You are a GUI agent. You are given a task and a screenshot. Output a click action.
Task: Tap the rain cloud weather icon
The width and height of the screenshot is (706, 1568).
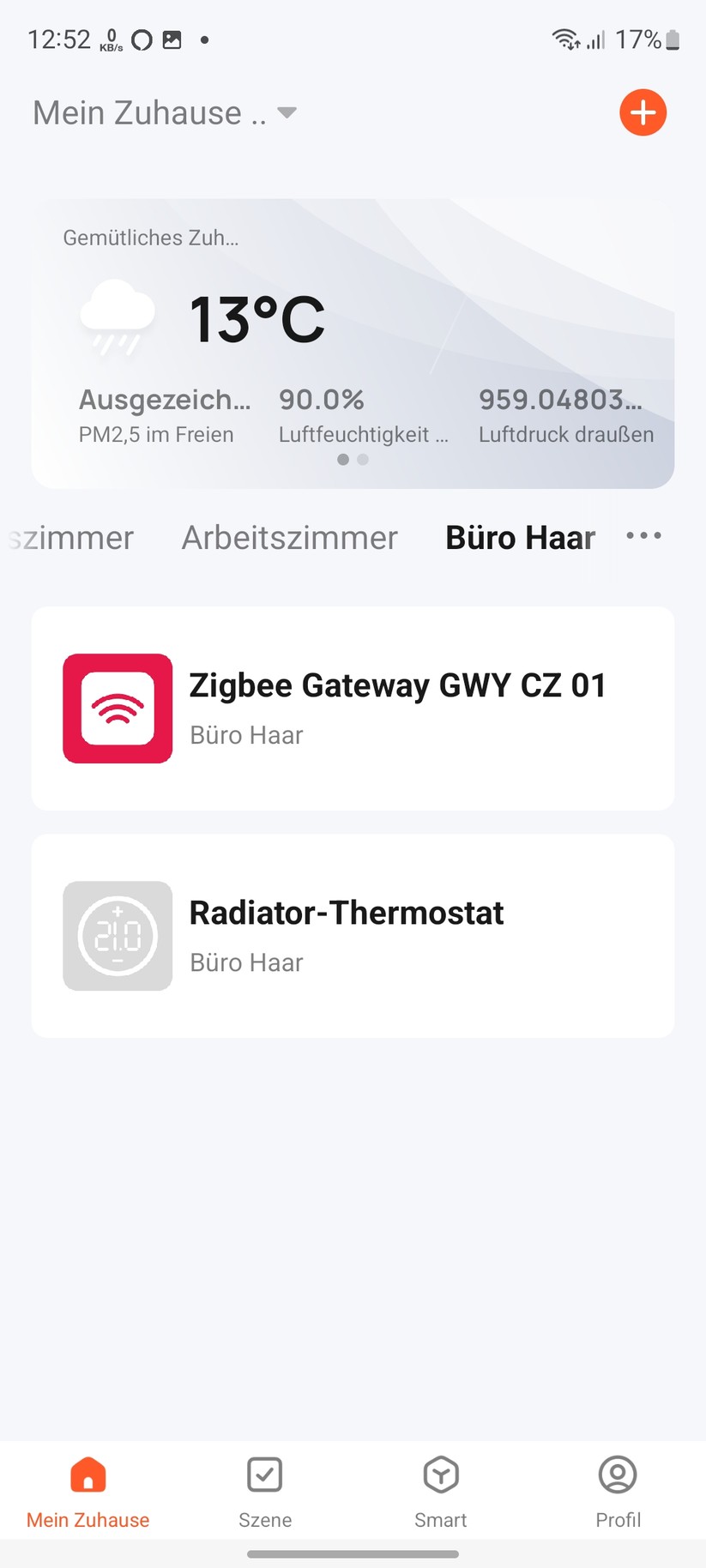coord(117,317)
